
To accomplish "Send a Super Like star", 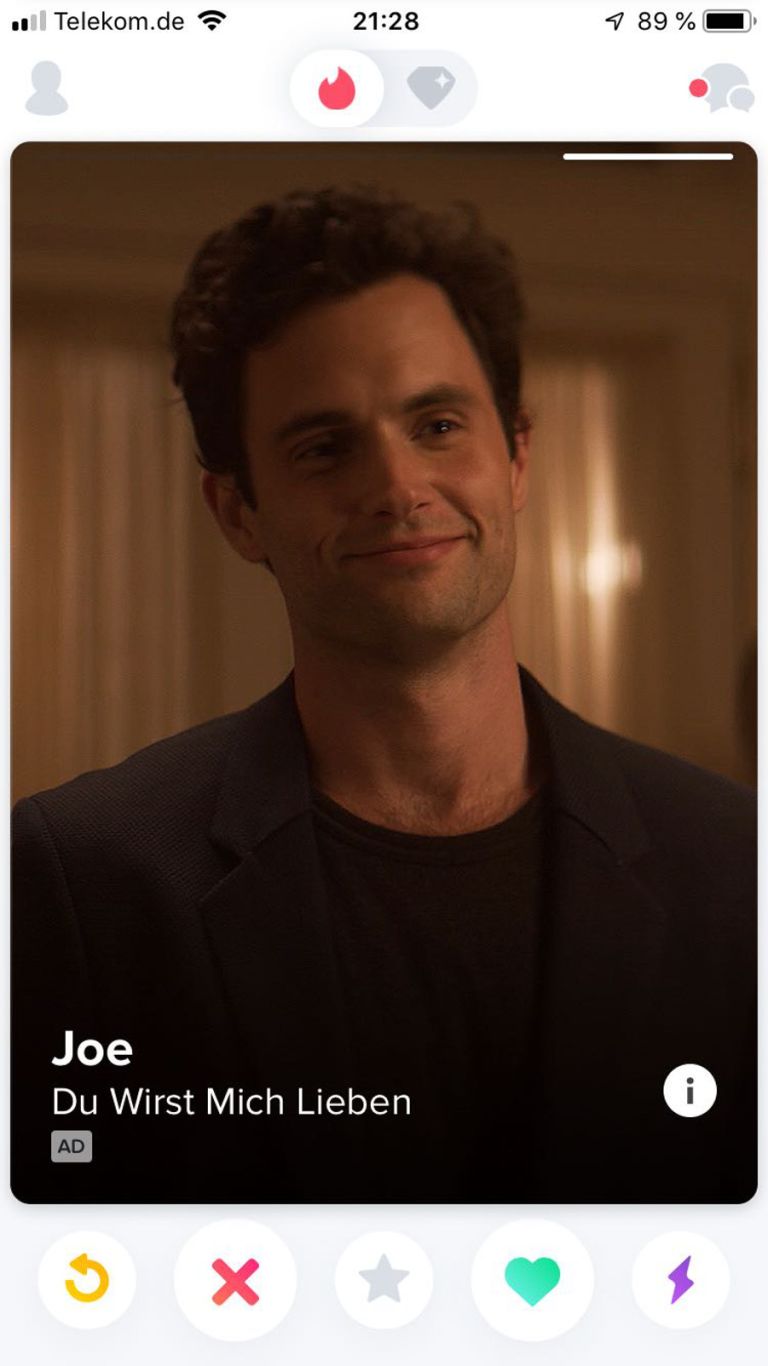I will (x=384, y=1281).
